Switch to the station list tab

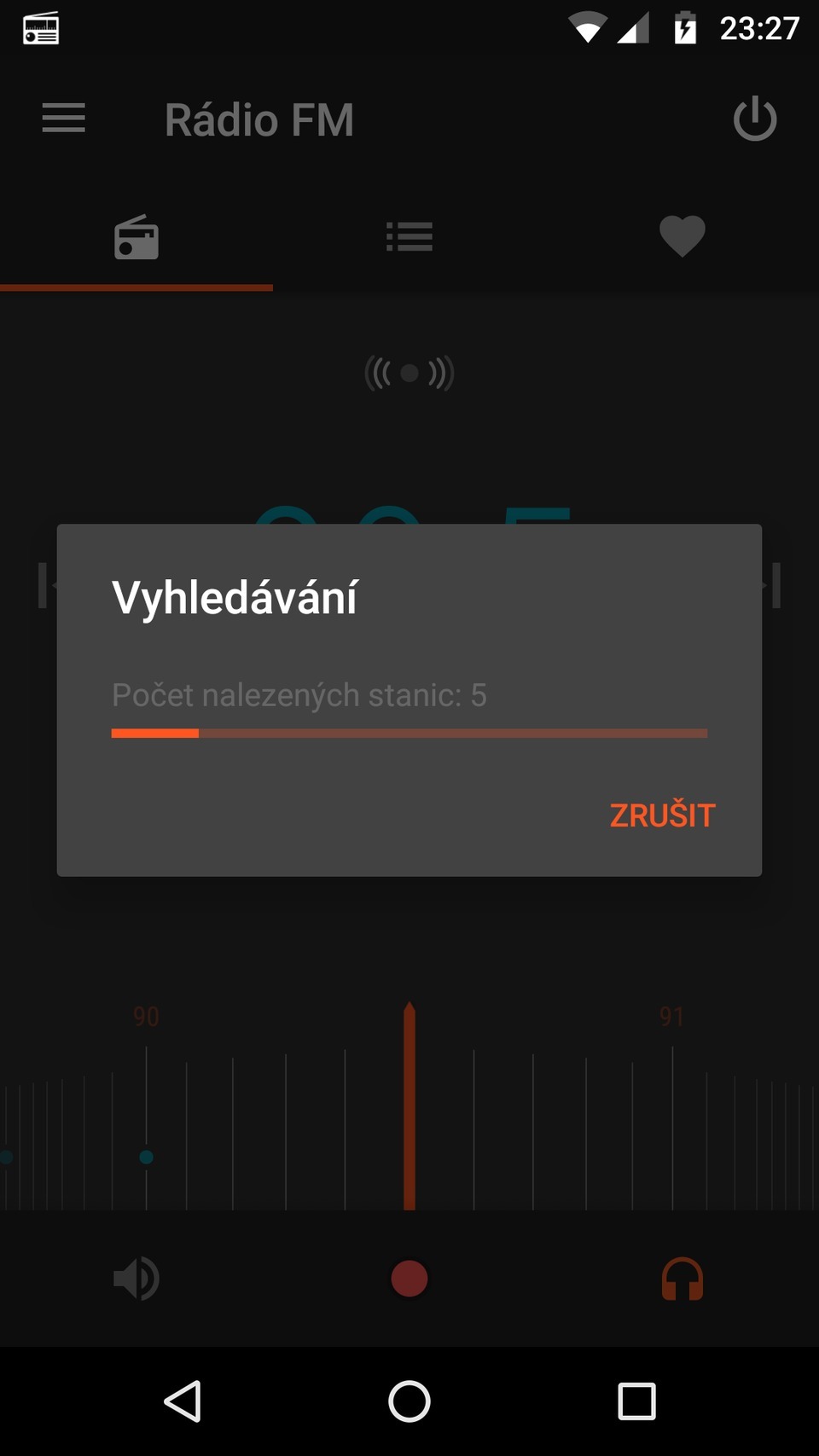coord(409,237)
